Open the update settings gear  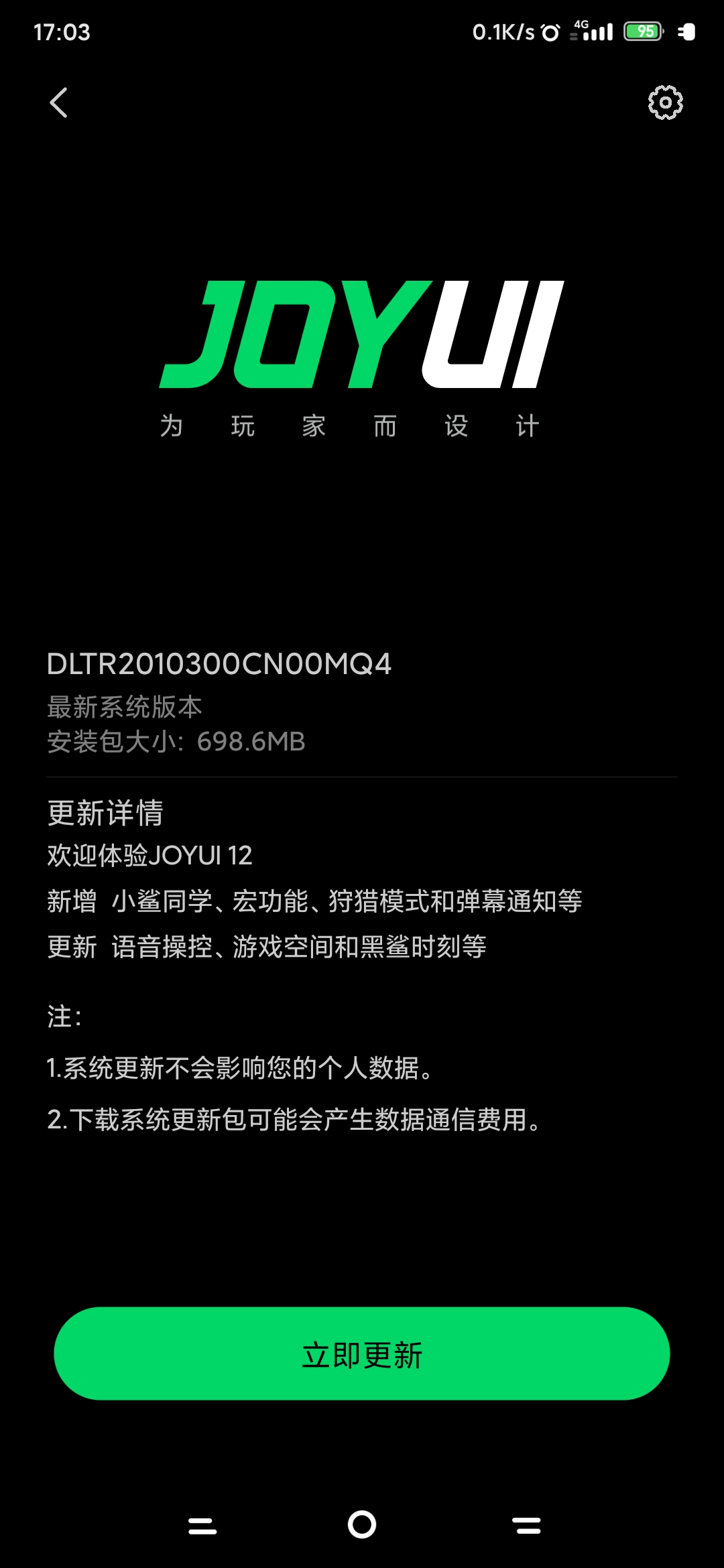tap(665, 103)
